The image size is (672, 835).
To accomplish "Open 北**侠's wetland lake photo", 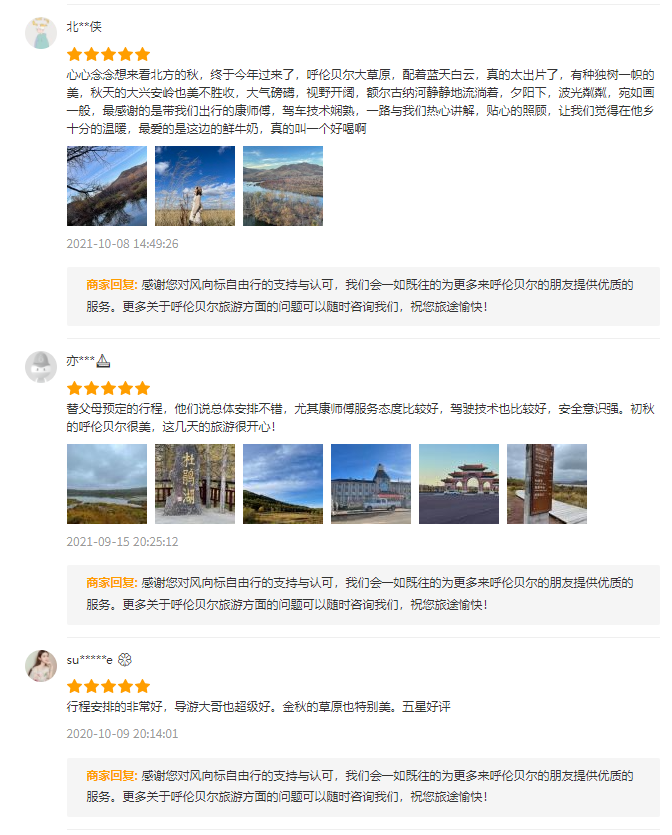I will click(282, 186).
